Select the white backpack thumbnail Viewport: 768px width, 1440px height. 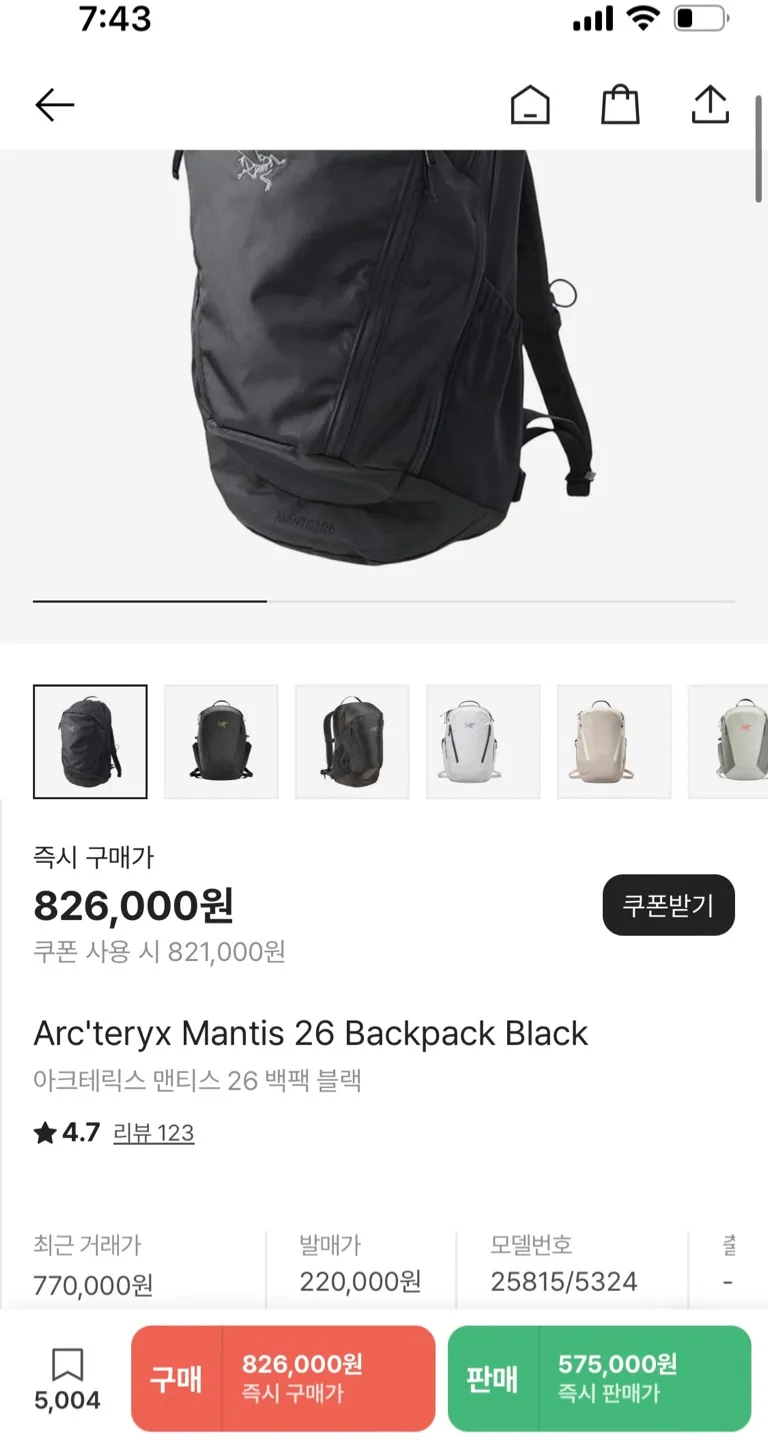[x=483, y=741]
